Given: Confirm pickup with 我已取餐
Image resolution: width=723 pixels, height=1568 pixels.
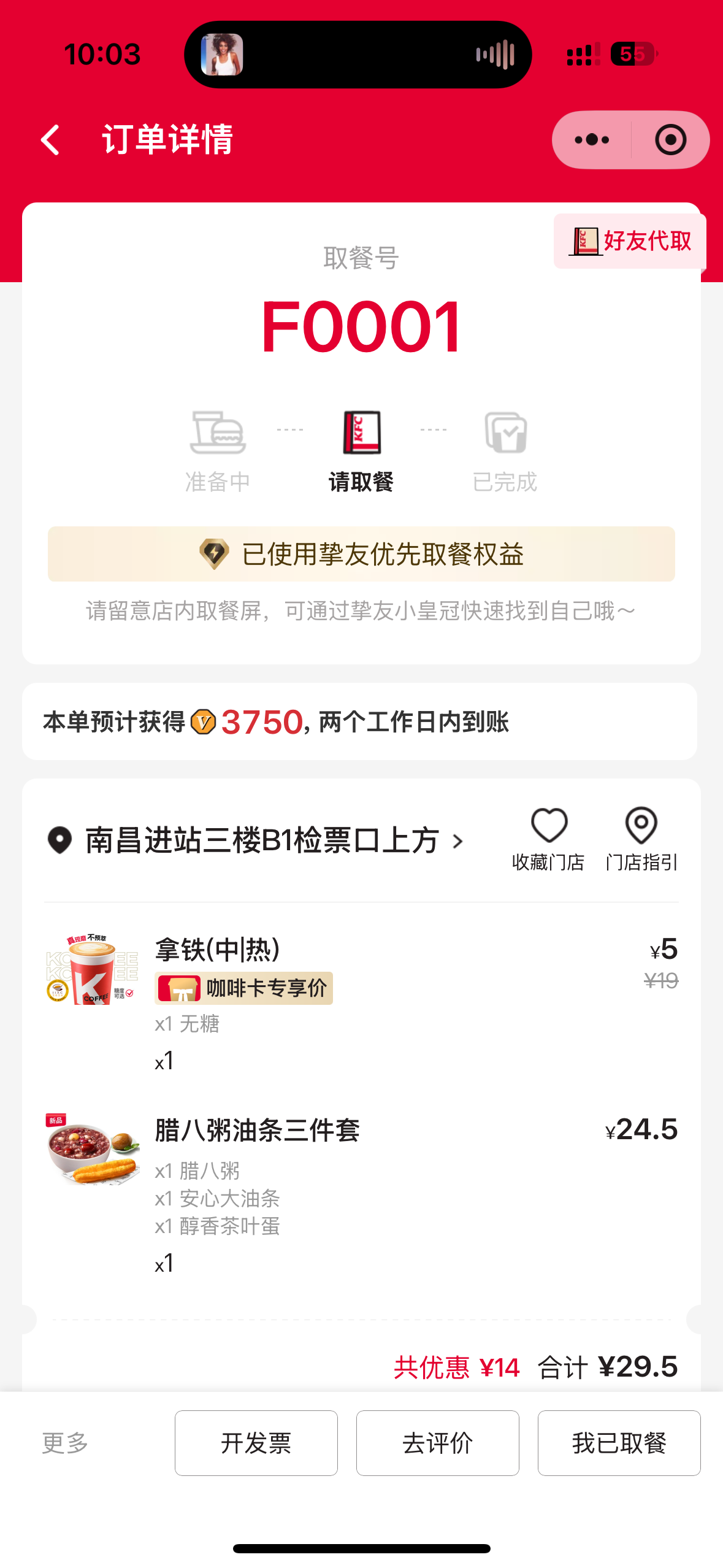Looking at the screenshot, I should click(x=619, y=1443).
